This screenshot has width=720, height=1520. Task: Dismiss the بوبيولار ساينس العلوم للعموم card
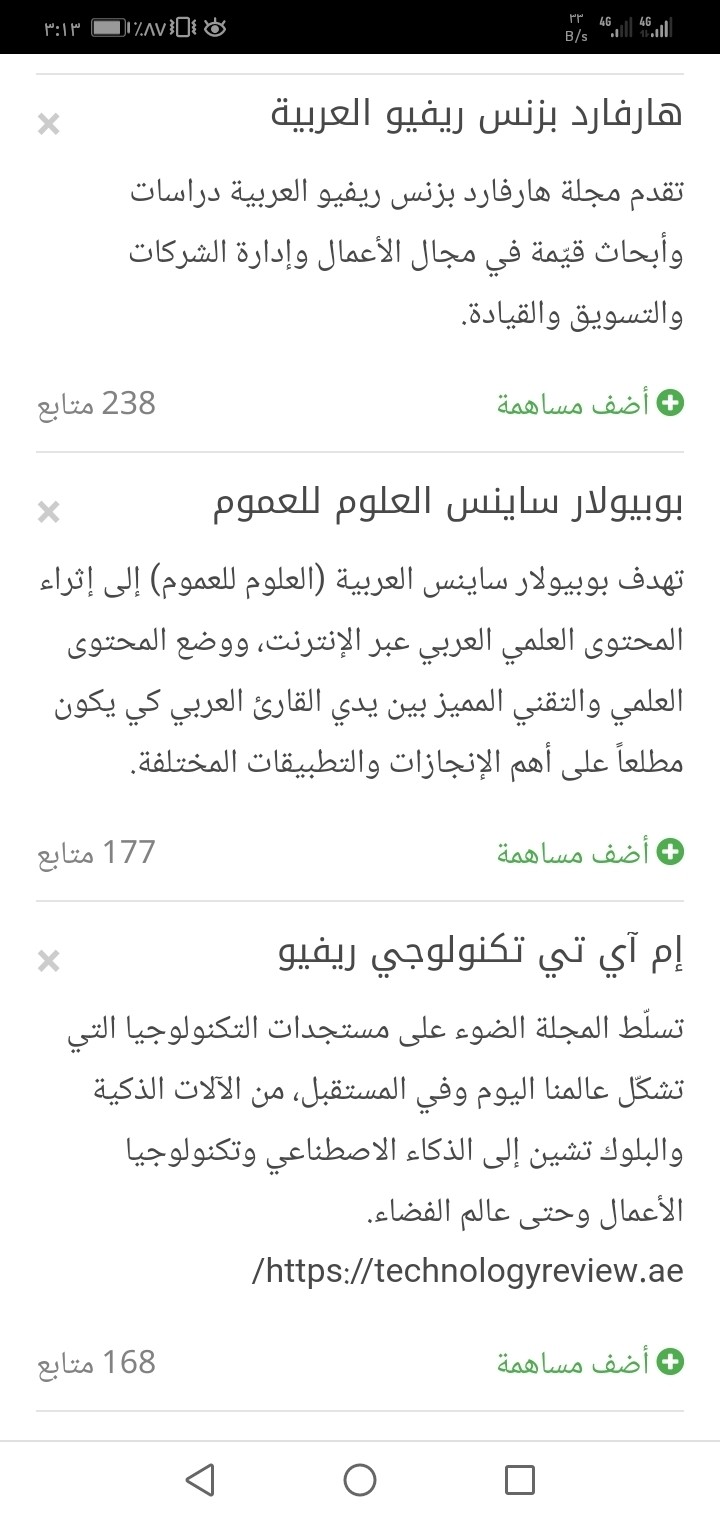48,513
